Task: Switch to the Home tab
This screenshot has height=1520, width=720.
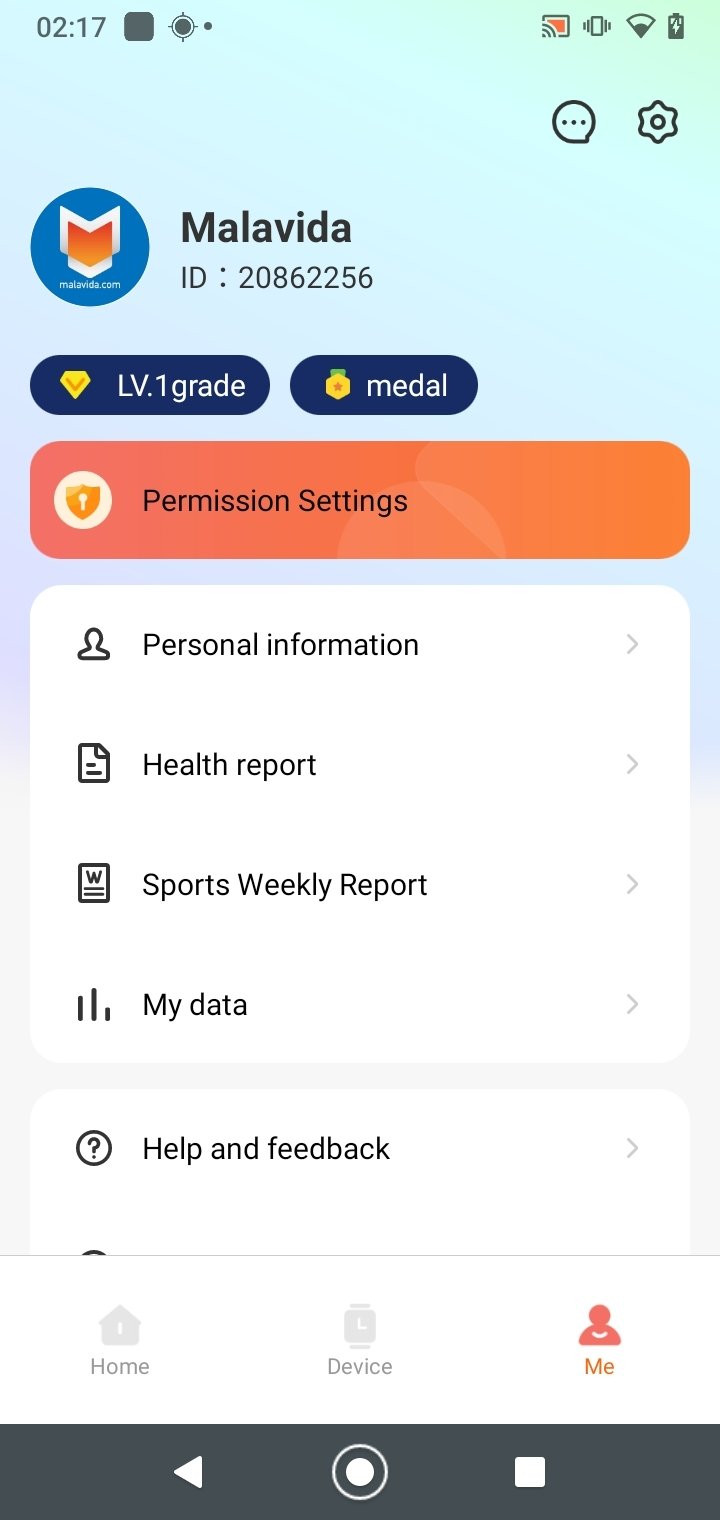Action: (x=120, y=1340)
